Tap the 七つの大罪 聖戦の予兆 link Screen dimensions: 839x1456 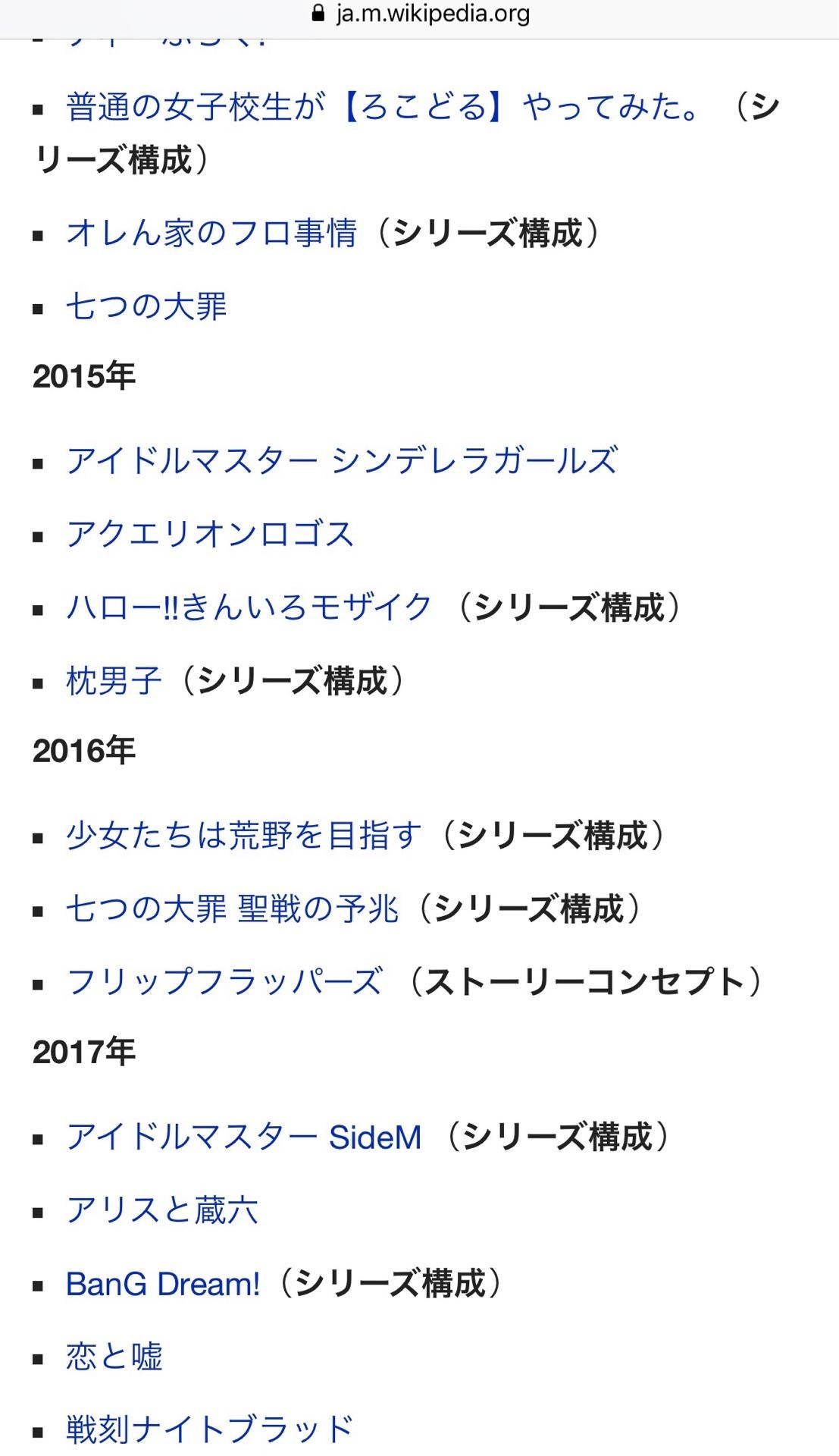[x=232, y=908]
